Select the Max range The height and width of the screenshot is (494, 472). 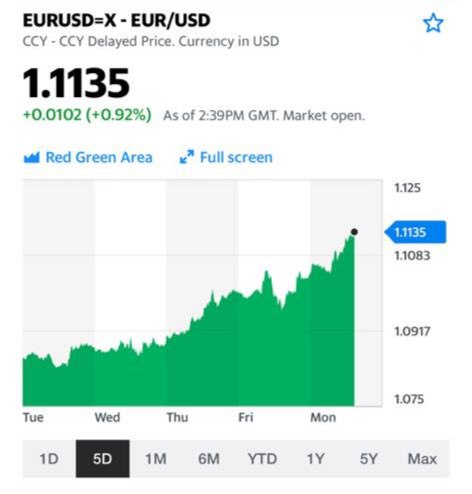(422, 459)
